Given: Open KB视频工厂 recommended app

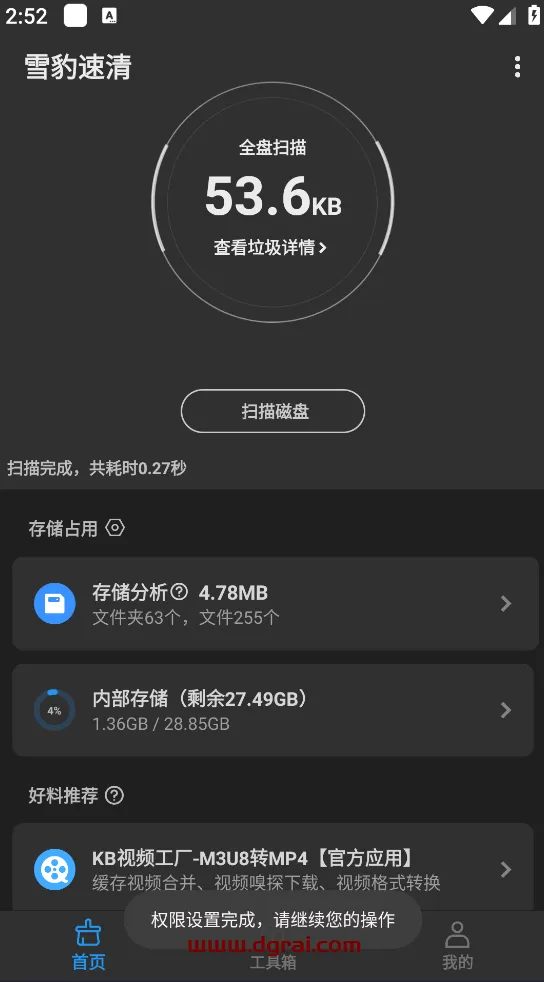Looking at the screenshot, I should pyautogui.click(x=273, y=869).
